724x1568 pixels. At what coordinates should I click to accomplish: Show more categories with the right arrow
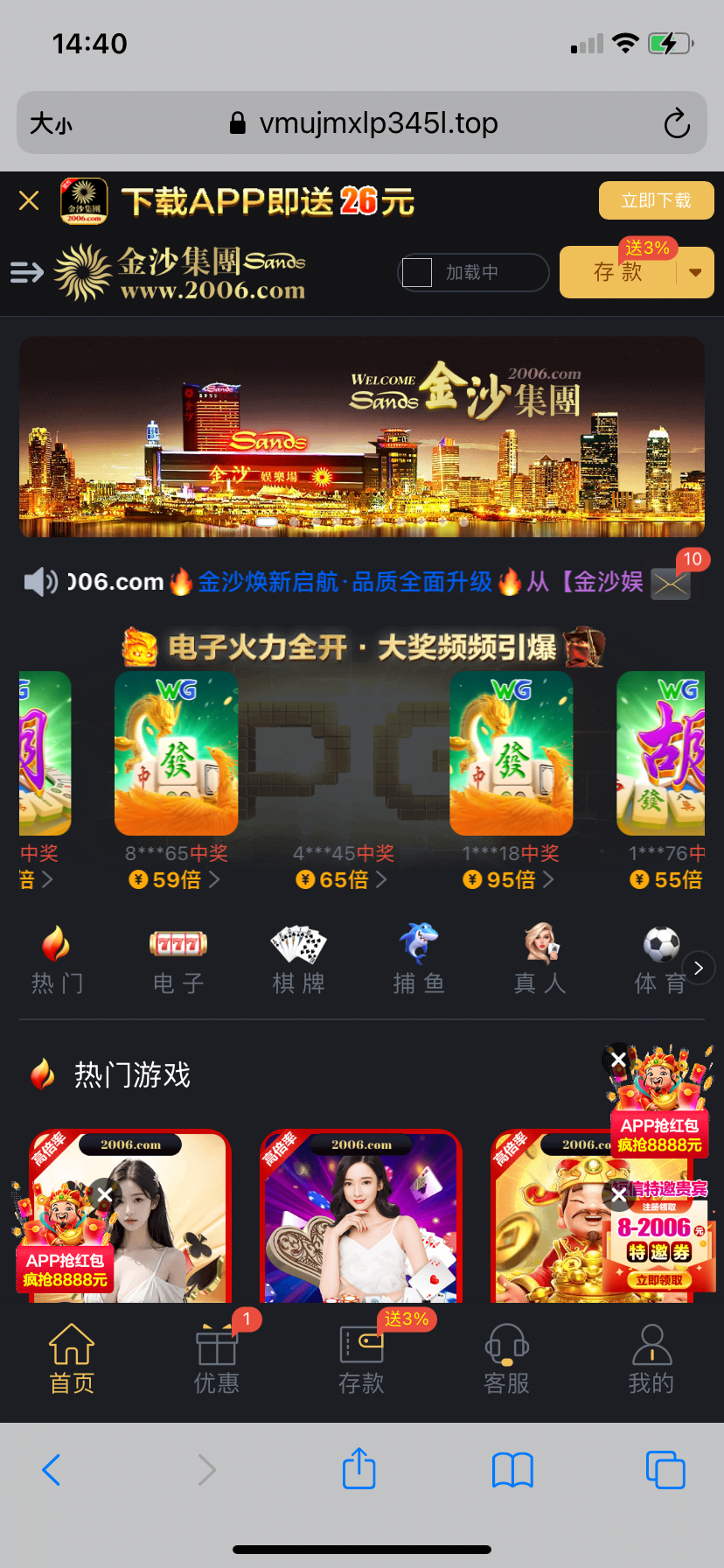pos(698,968)
